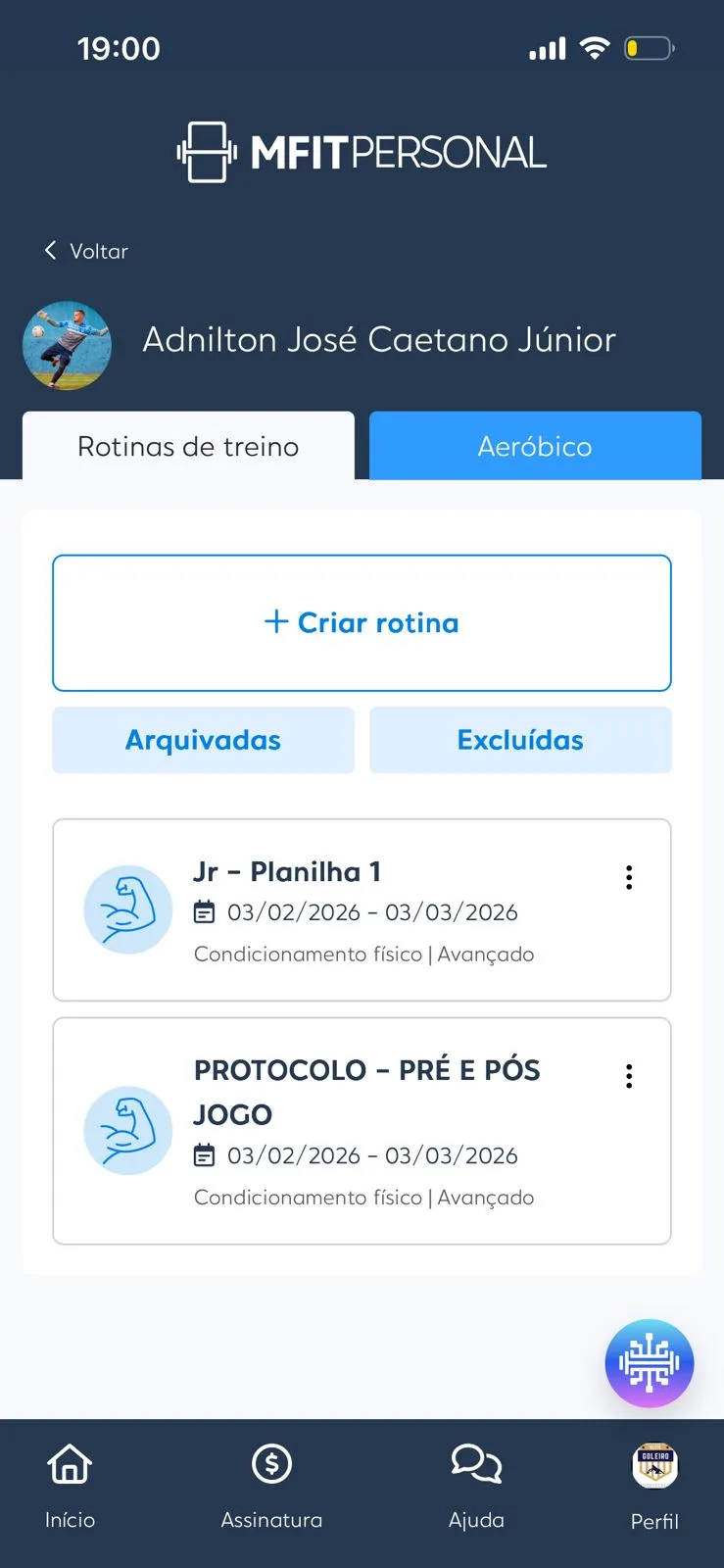Viewport: 724px width, 1568px height.
Task: Click the muscle icon on the PROTOCOLO card
Action: click(x=127, y=1130)
